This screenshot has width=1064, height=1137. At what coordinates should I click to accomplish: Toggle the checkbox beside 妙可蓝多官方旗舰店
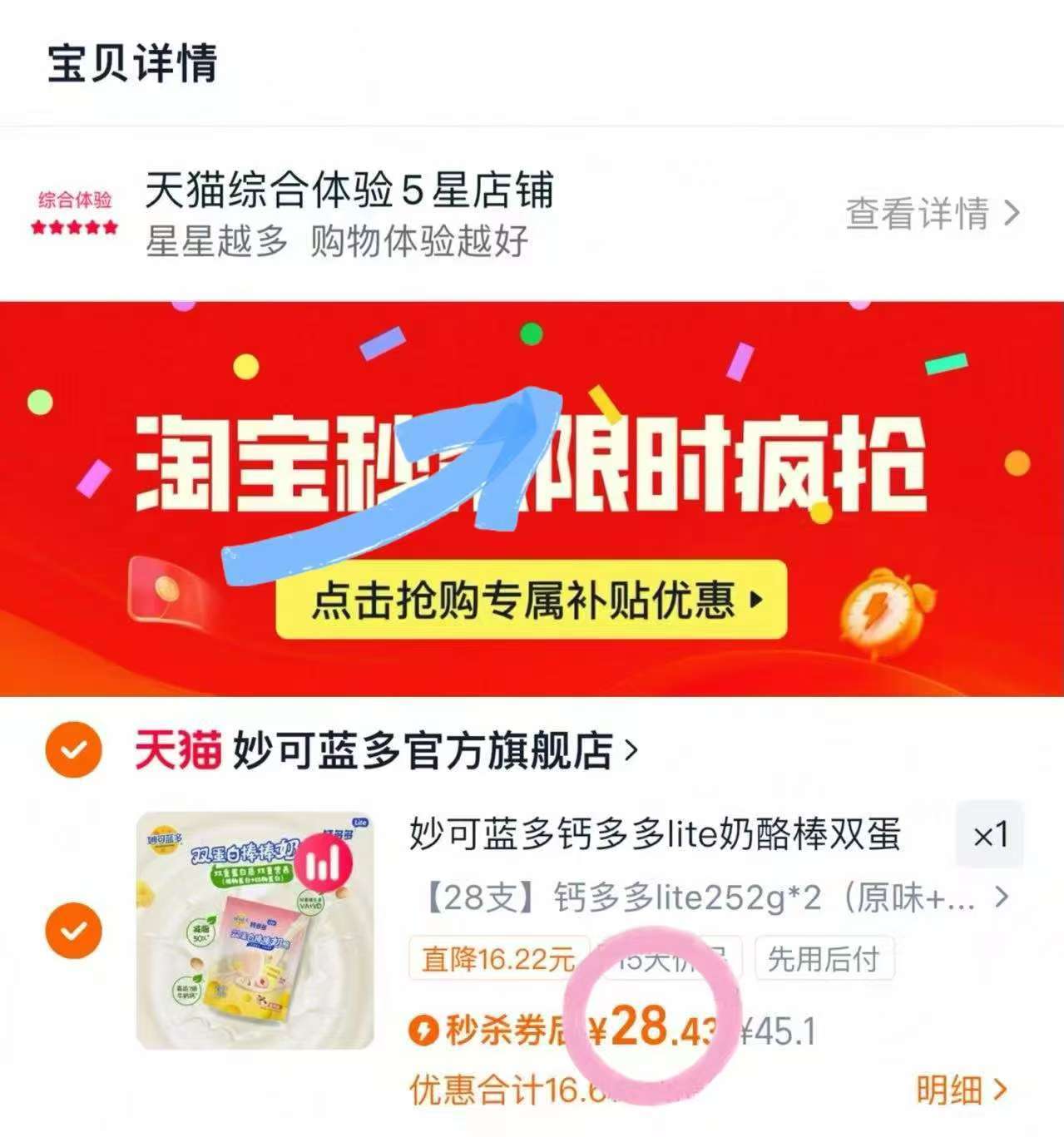pos(74,749)
